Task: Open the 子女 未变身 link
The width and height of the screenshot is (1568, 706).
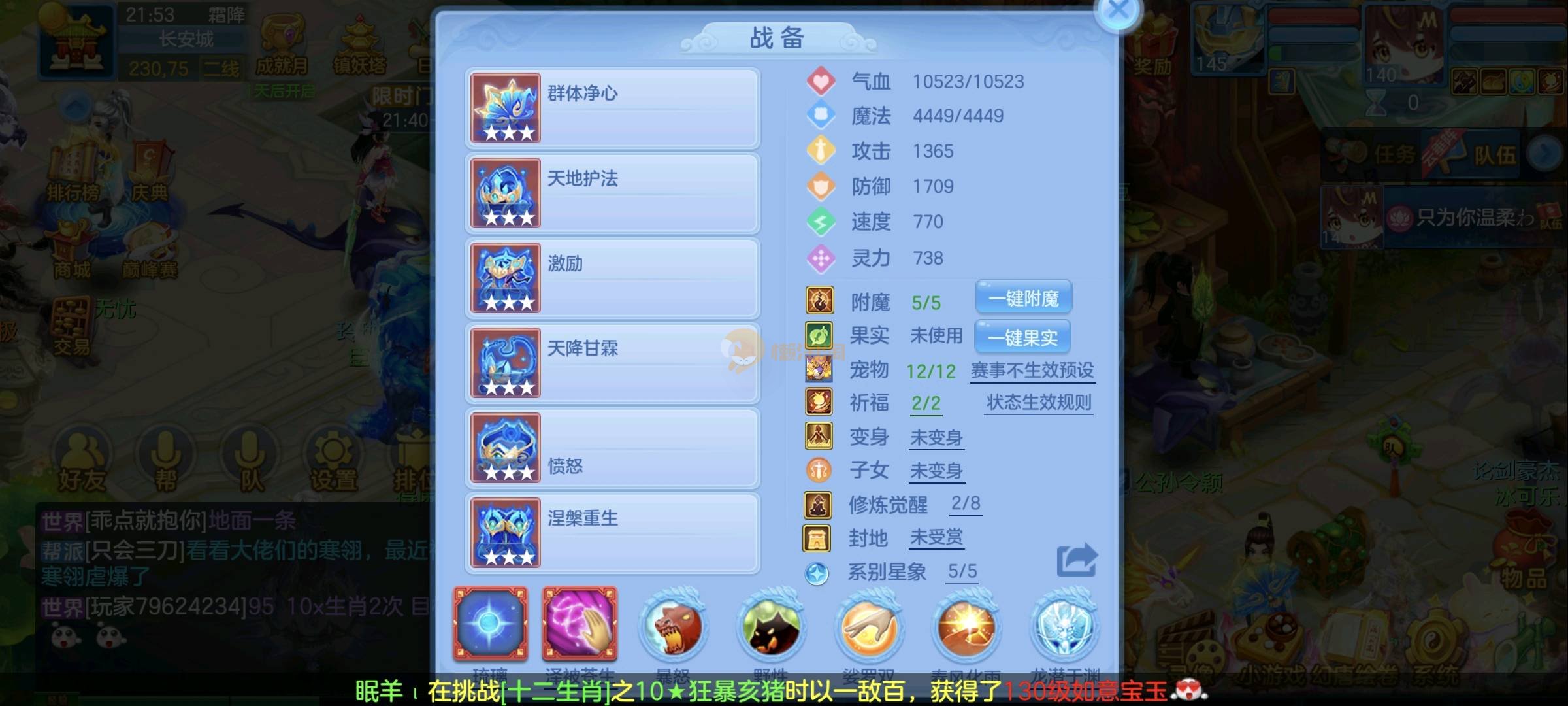Action: 936,471
